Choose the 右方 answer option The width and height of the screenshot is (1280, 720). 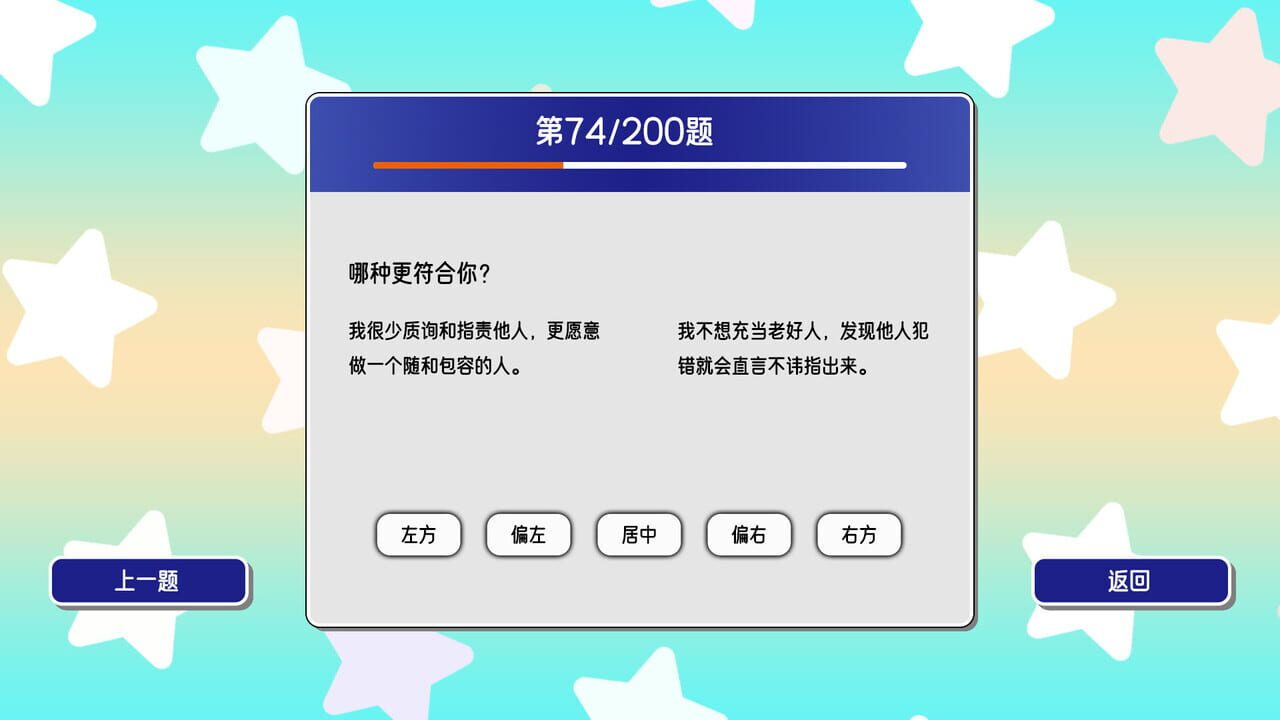click(x=859, y=535)
